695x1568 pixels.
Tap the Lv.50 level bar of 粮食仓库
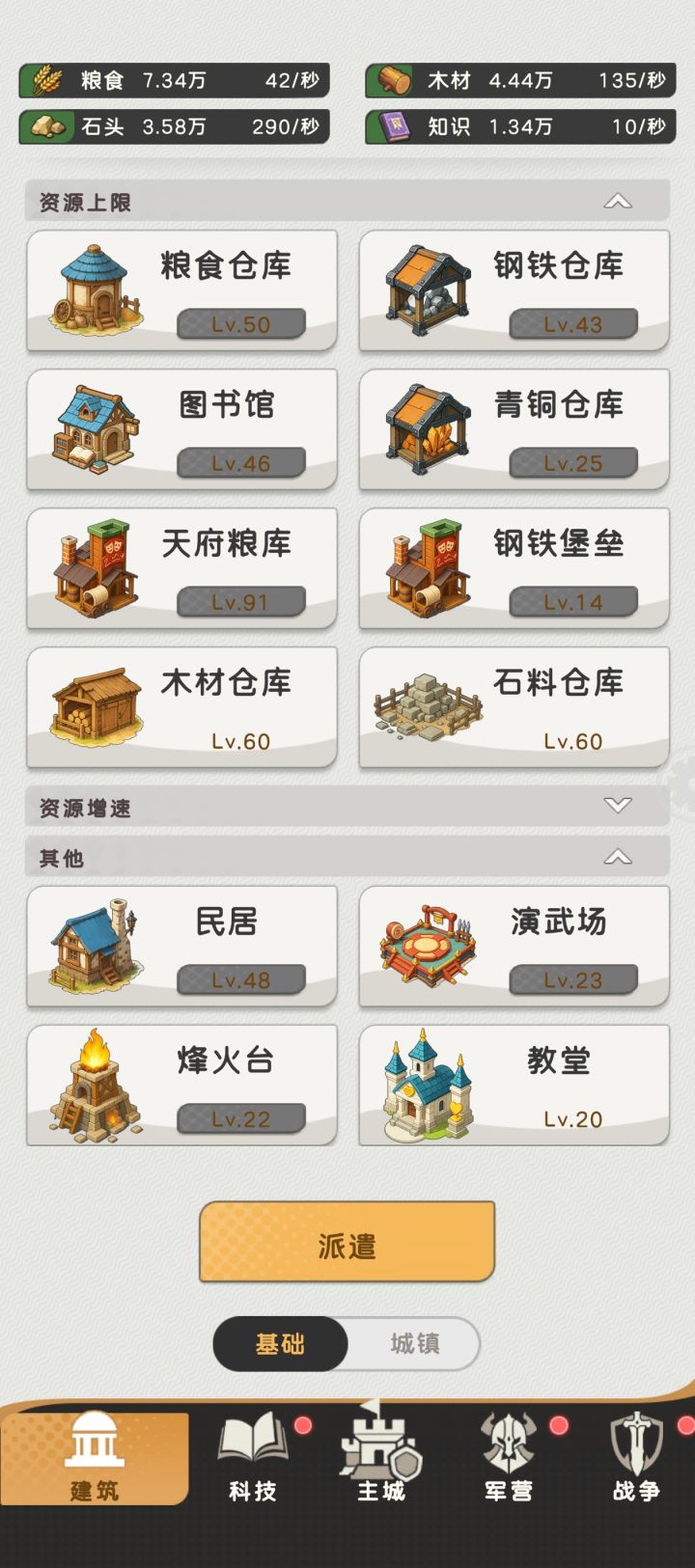(240, 323)
